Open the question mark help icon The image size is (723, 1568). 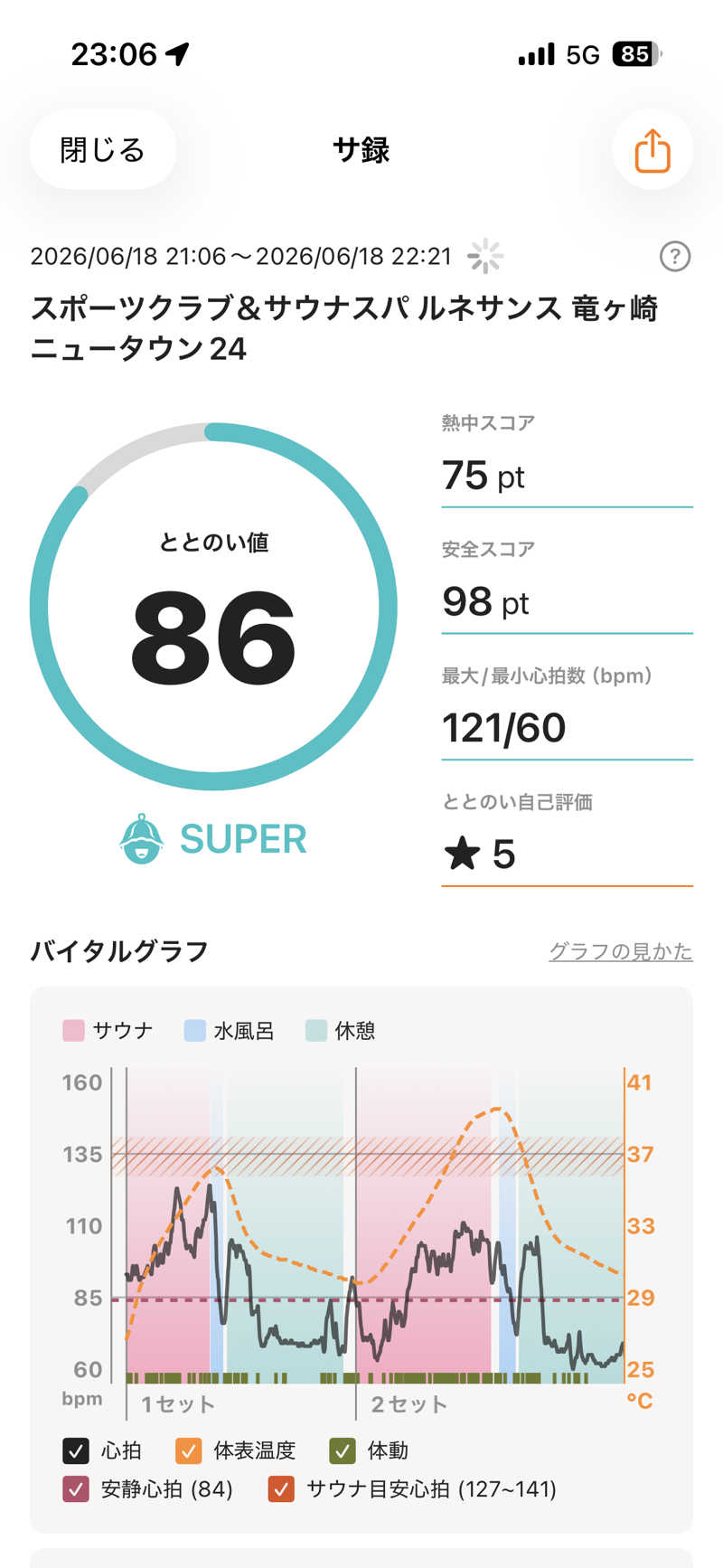tap(675, 257)
